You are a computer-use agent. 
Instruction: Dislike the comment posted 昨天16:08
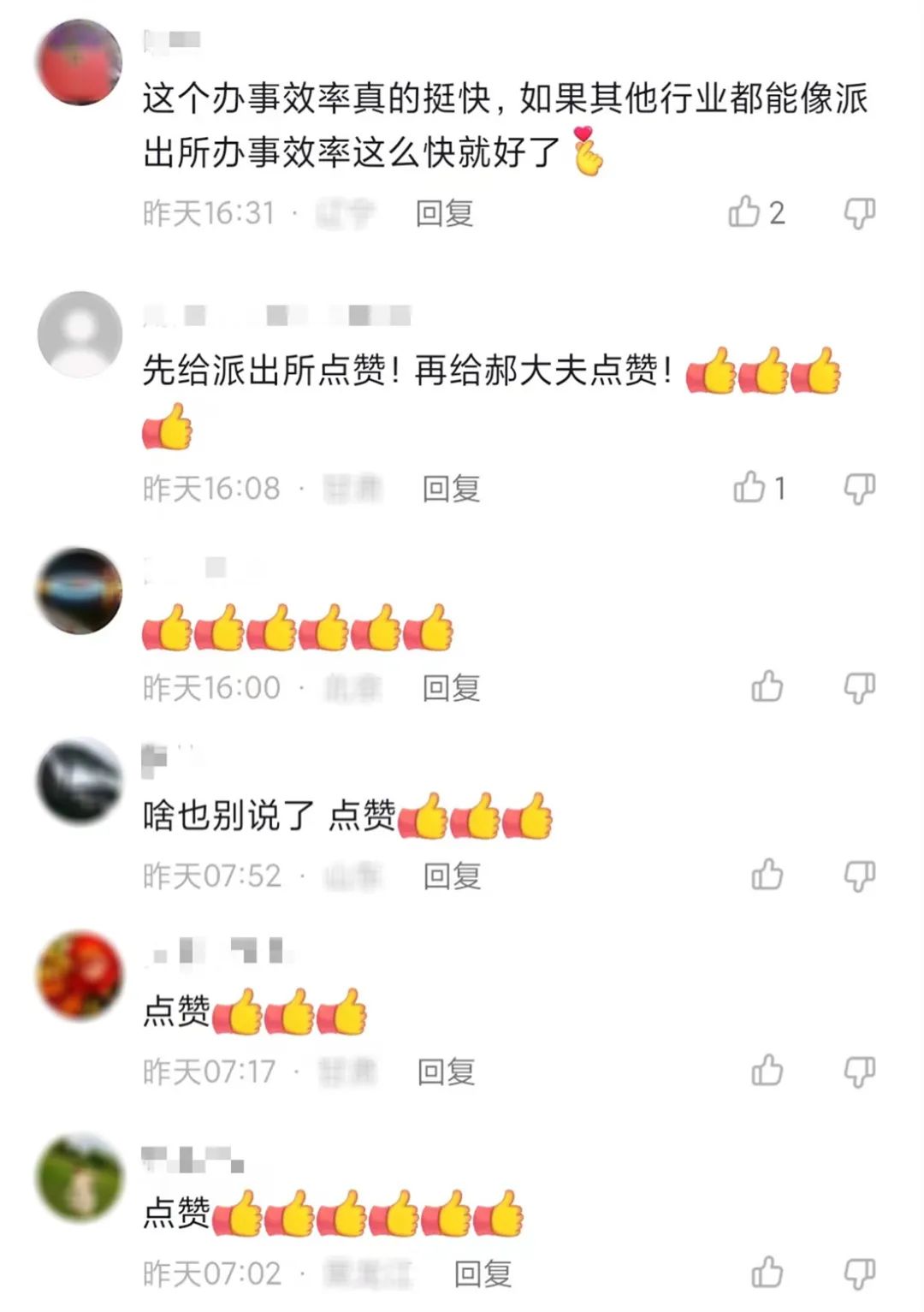(x=859, y=489)
